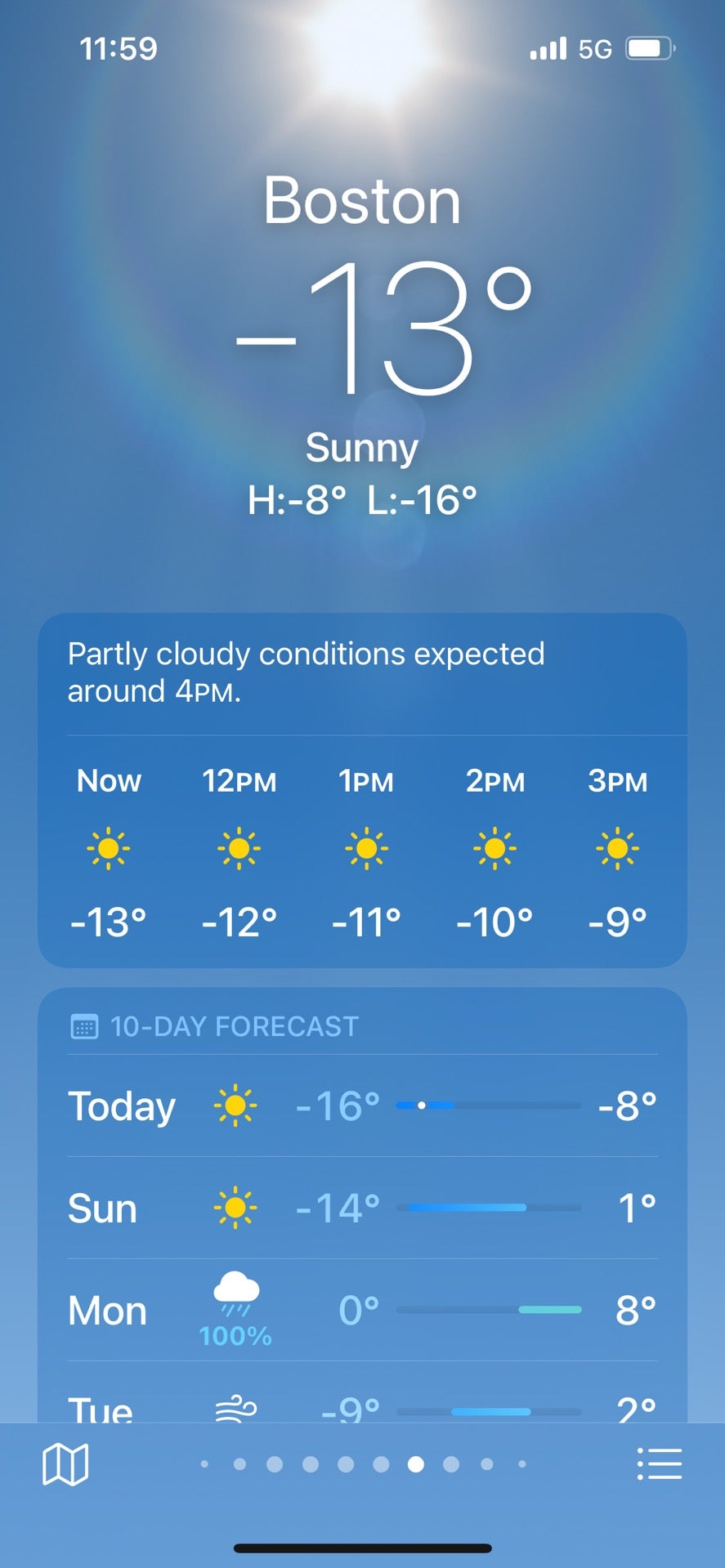
Task: Open Today's forecast row
Action: point(362,1106)
